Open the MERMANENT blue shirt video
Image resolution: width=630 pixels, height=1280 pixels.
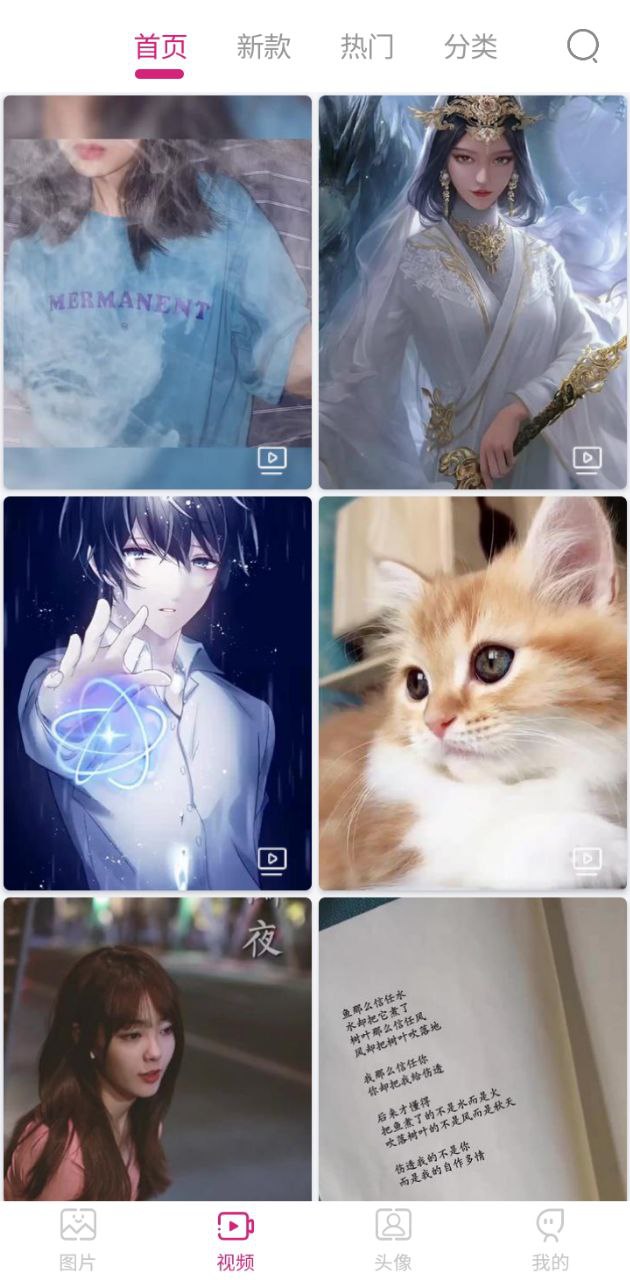coord(158,292)
